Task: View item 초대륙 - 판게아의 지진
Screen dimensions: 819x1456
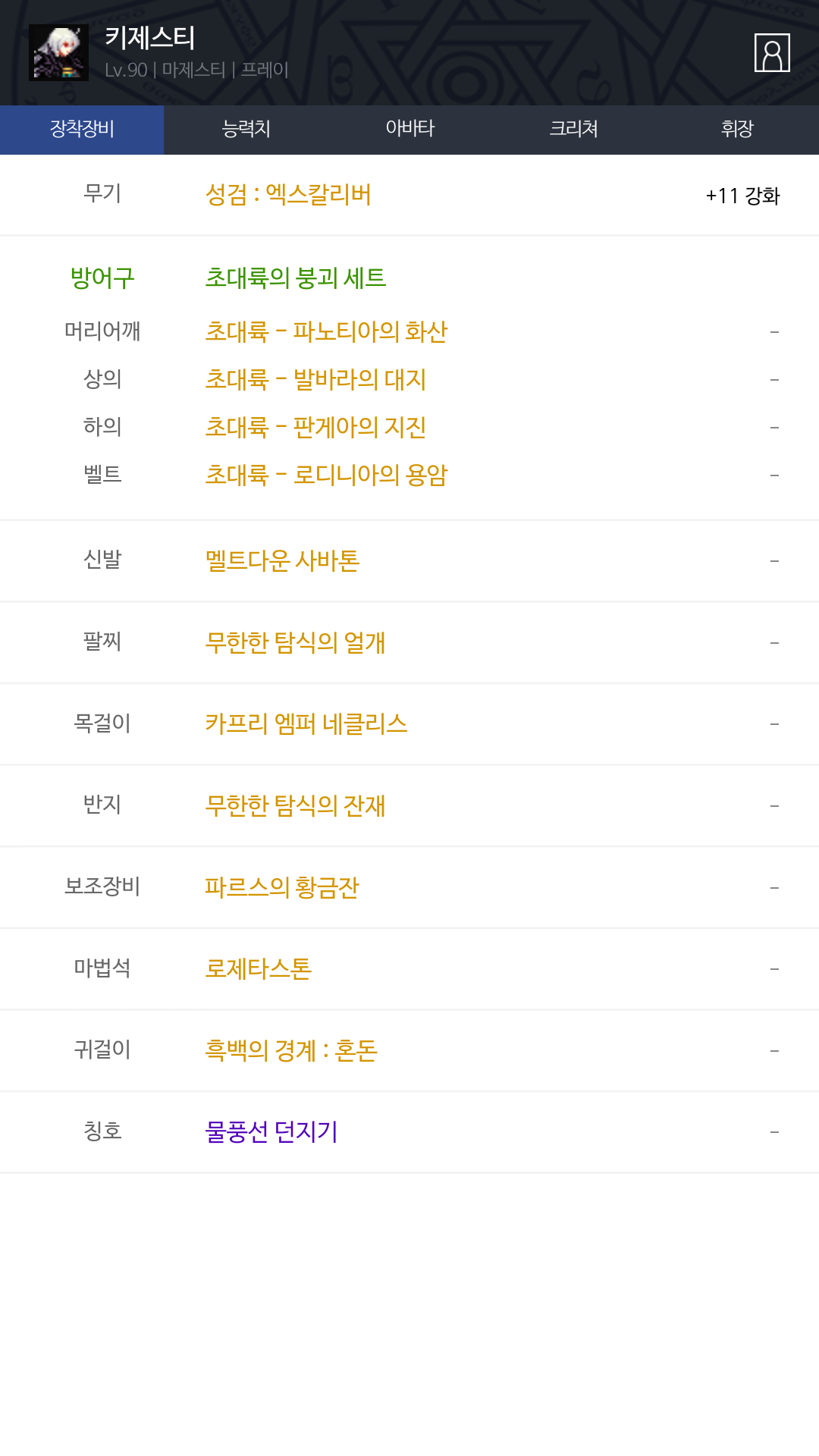Action: (315, 428)
